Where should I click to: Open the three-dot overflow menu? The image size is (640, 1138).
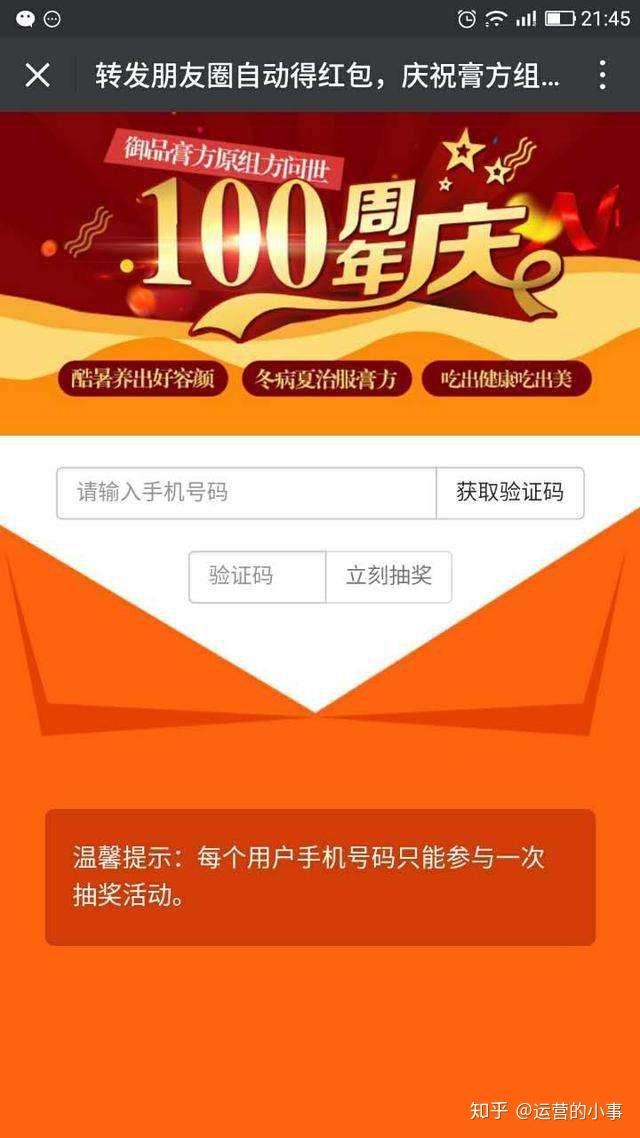tap(602, 75)
